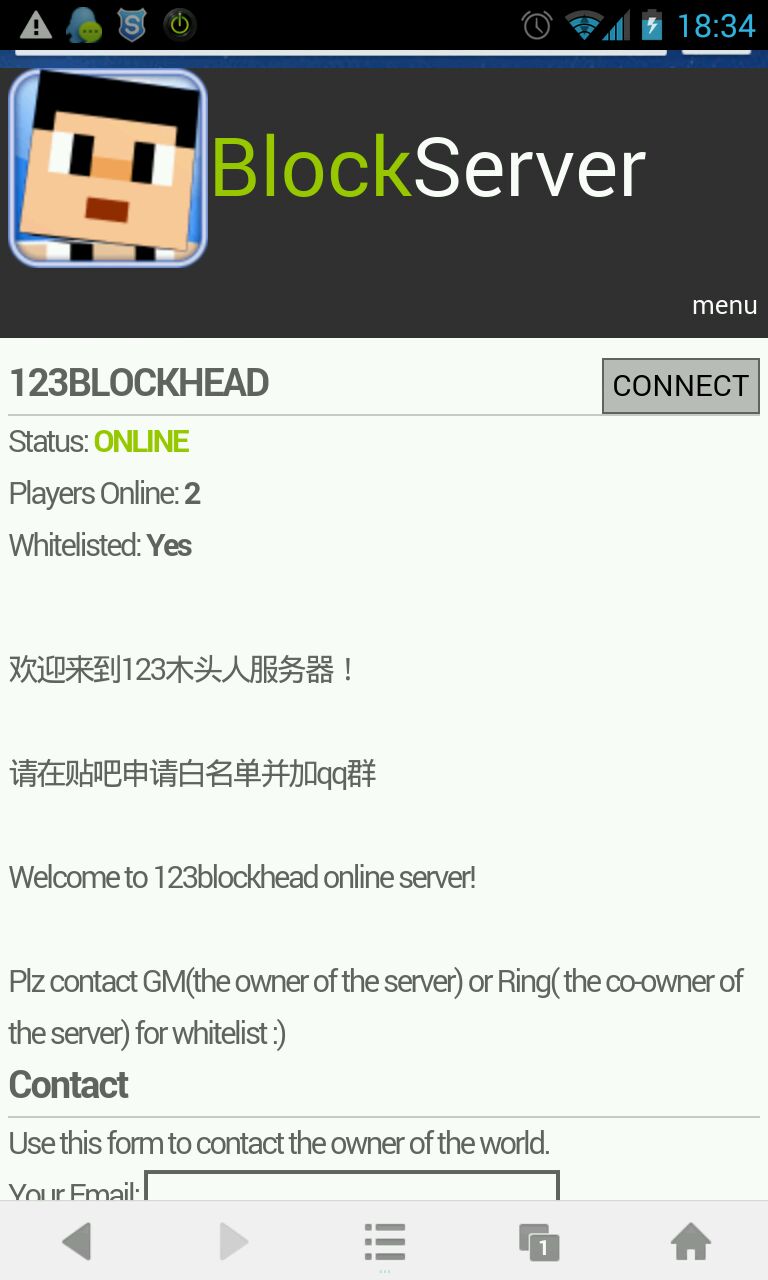
Task: Open the browser tabs switcher
Action: click(539, 1242)
